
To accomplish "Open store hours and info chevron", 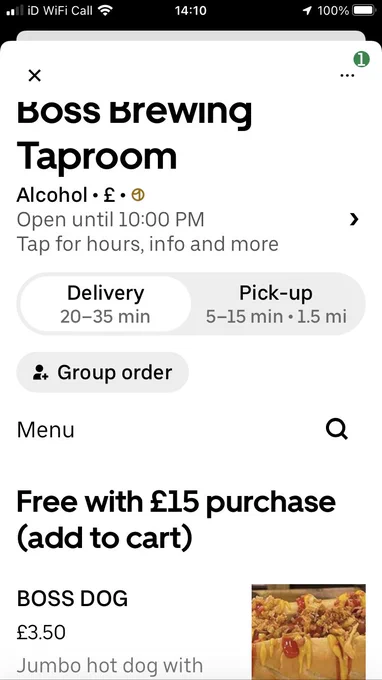I will 354,219.
